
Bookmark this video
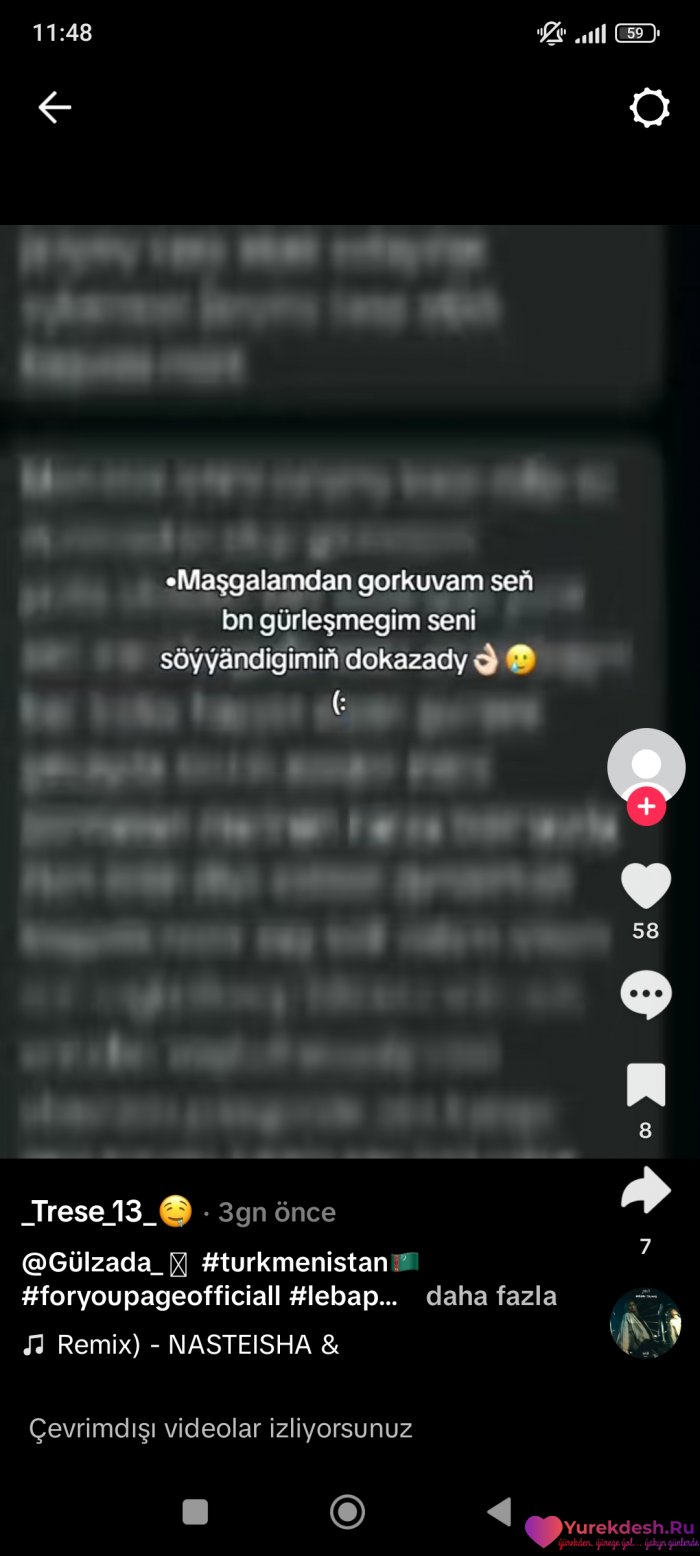tap(646, 1086)
